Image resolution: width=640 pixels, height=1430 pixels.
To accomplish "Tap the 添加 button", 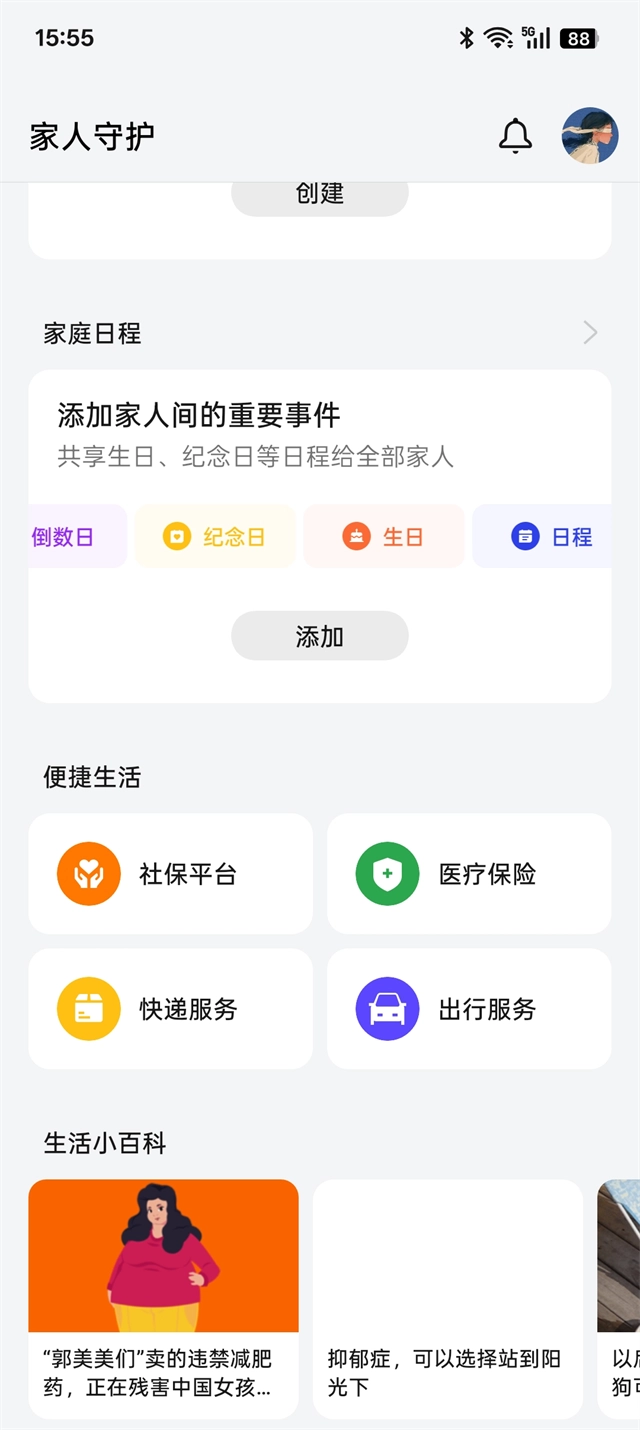I will click(320, 636).
